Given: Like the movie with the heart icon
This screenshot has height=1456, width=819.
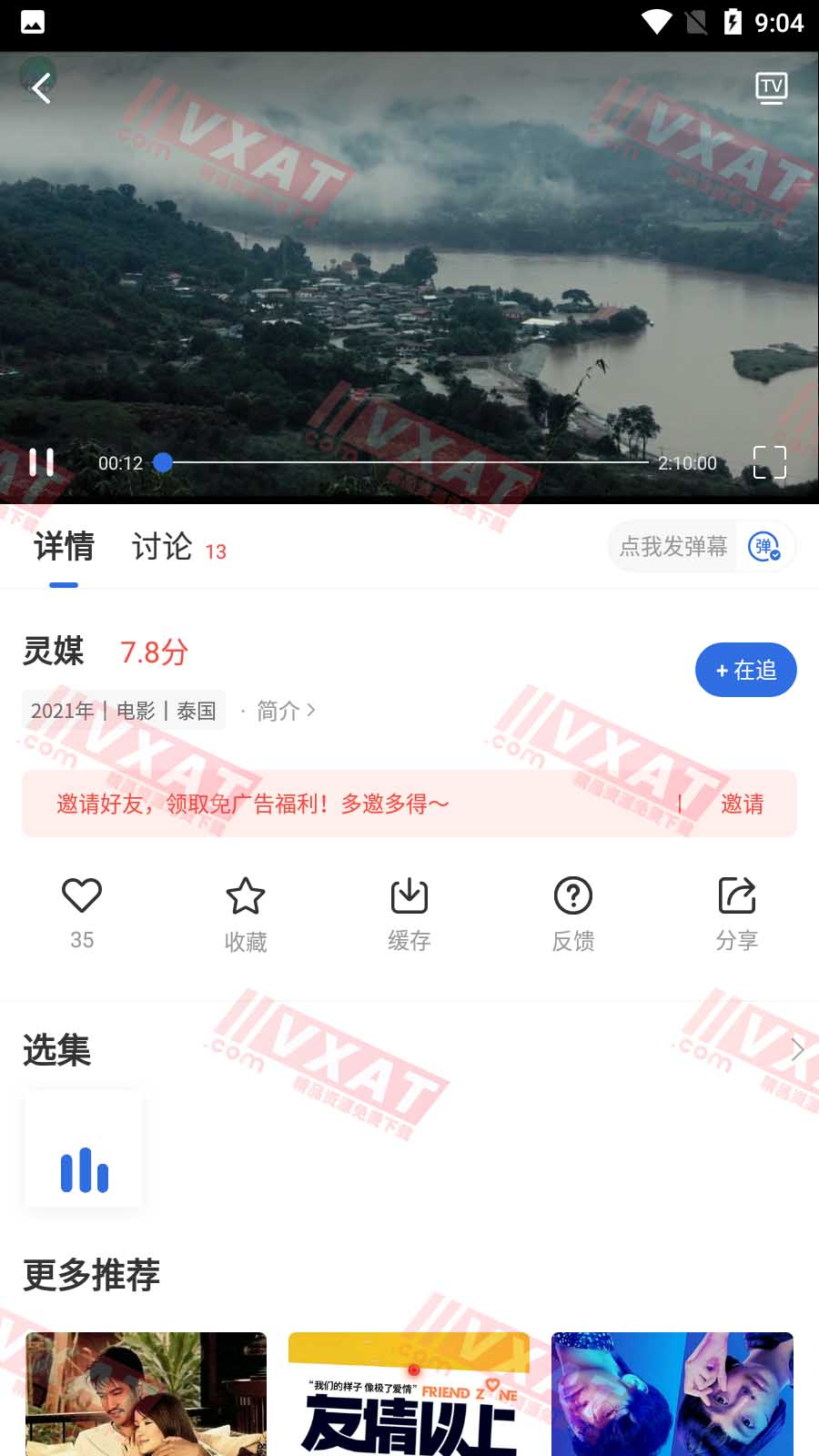Looking at the screenshot, I should click(x=81, y=895).
